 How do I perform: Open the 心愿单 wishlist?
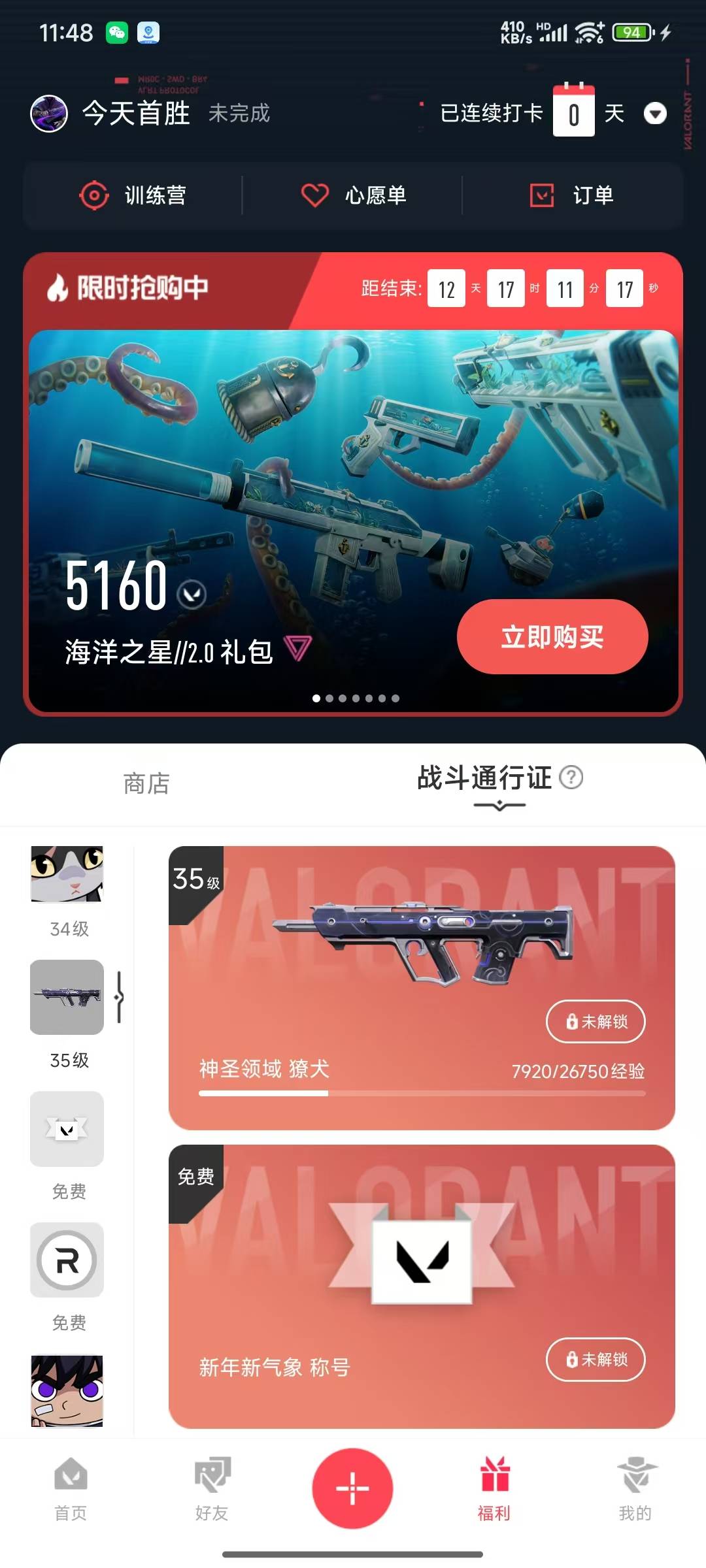(x=353, y=195)
